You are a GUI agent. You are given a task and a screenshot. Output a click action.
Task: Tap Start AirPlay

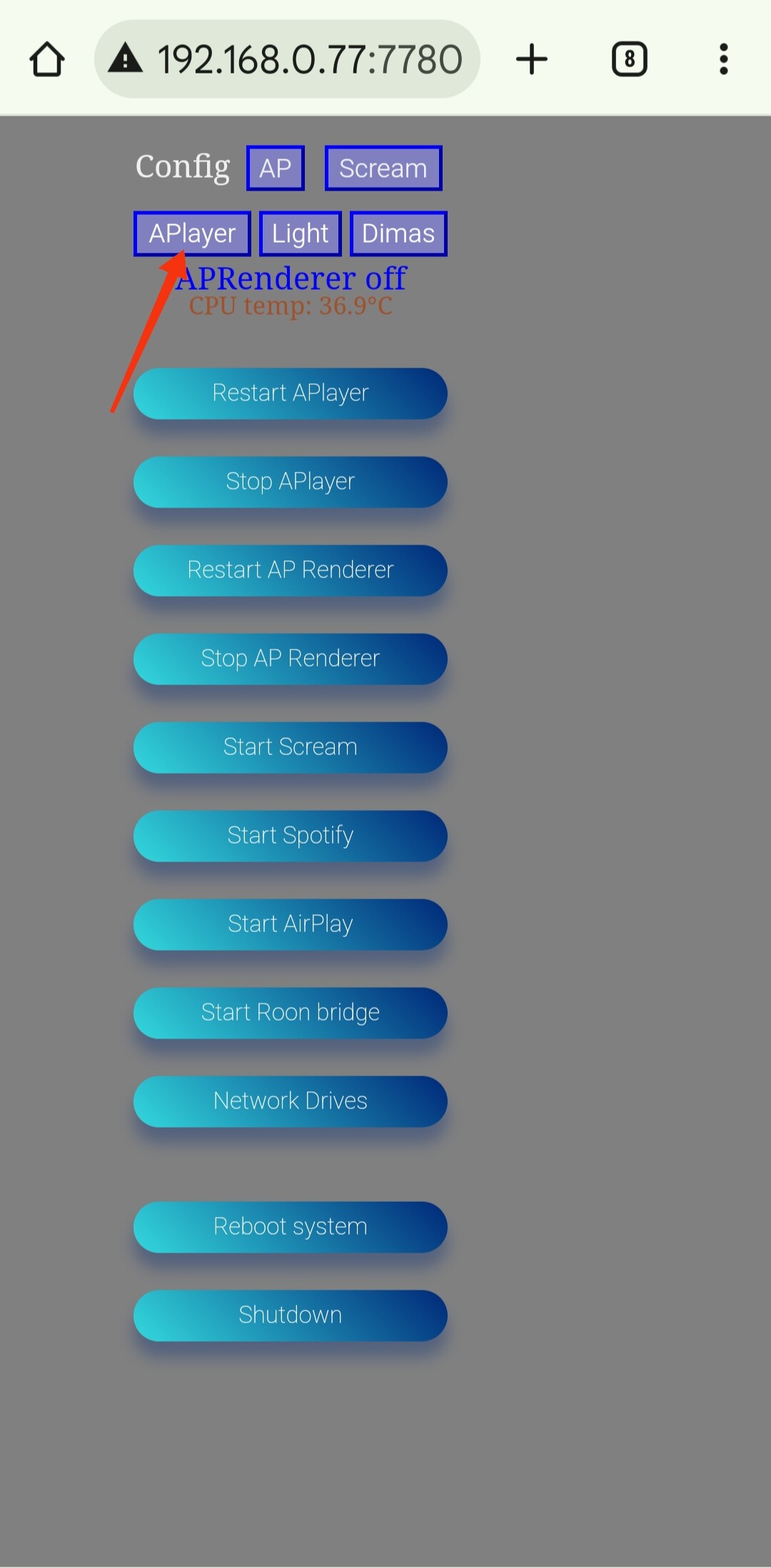[x=290, y=924]
